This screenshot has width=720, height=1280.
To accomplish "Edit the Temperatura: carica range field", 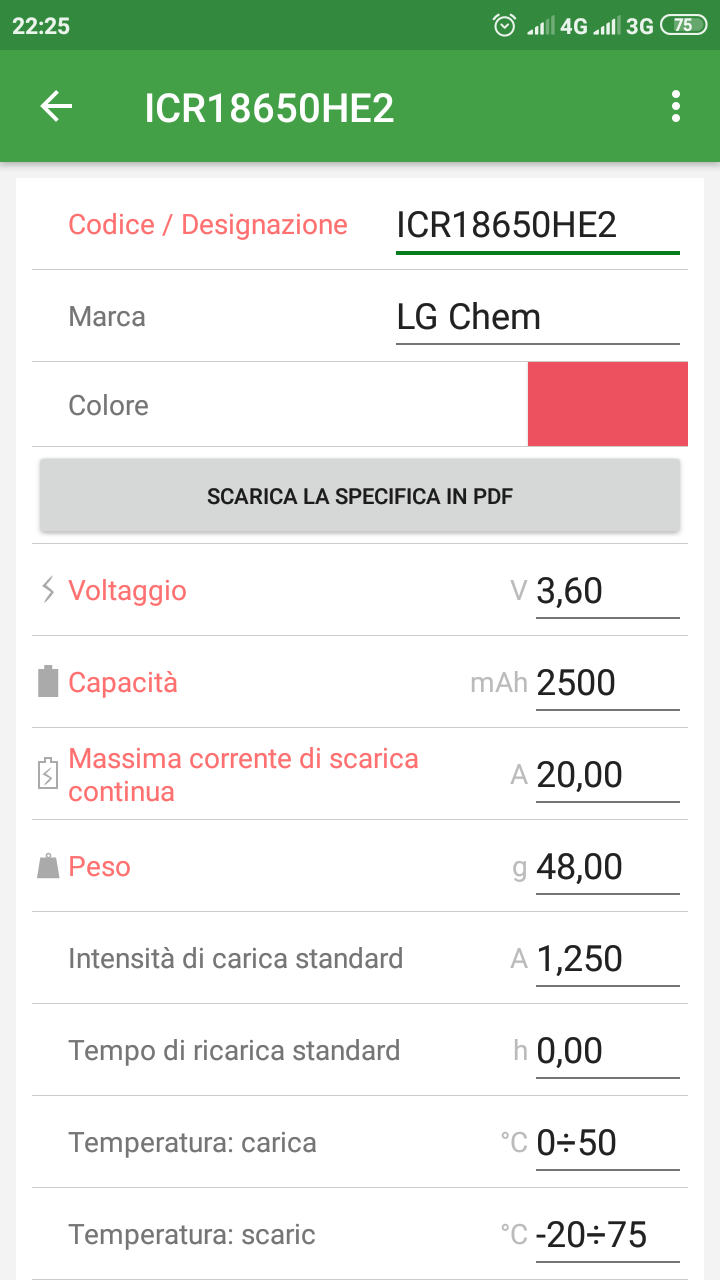I will [x=608, y=1143].
